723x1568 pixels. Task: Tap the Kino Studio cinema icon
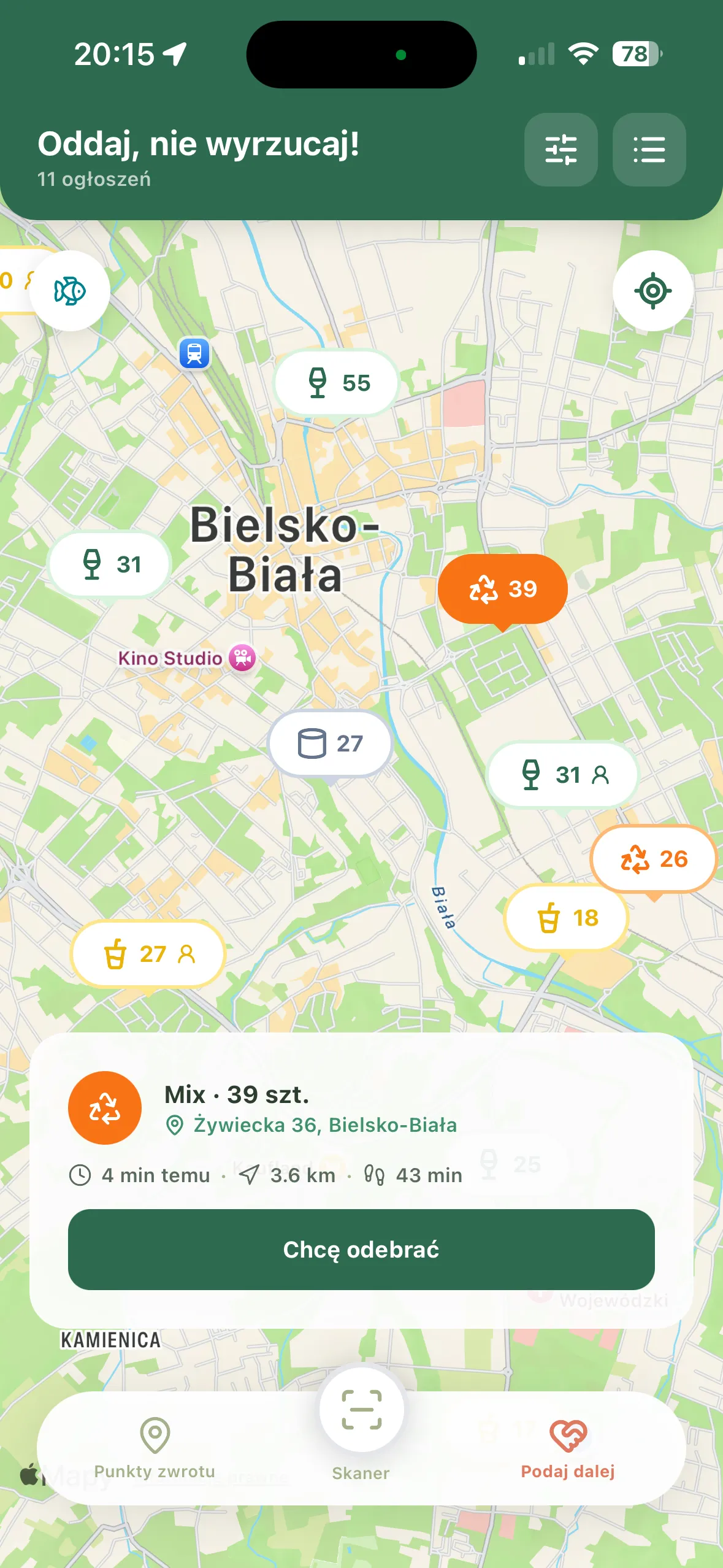(x=242, y=658)
